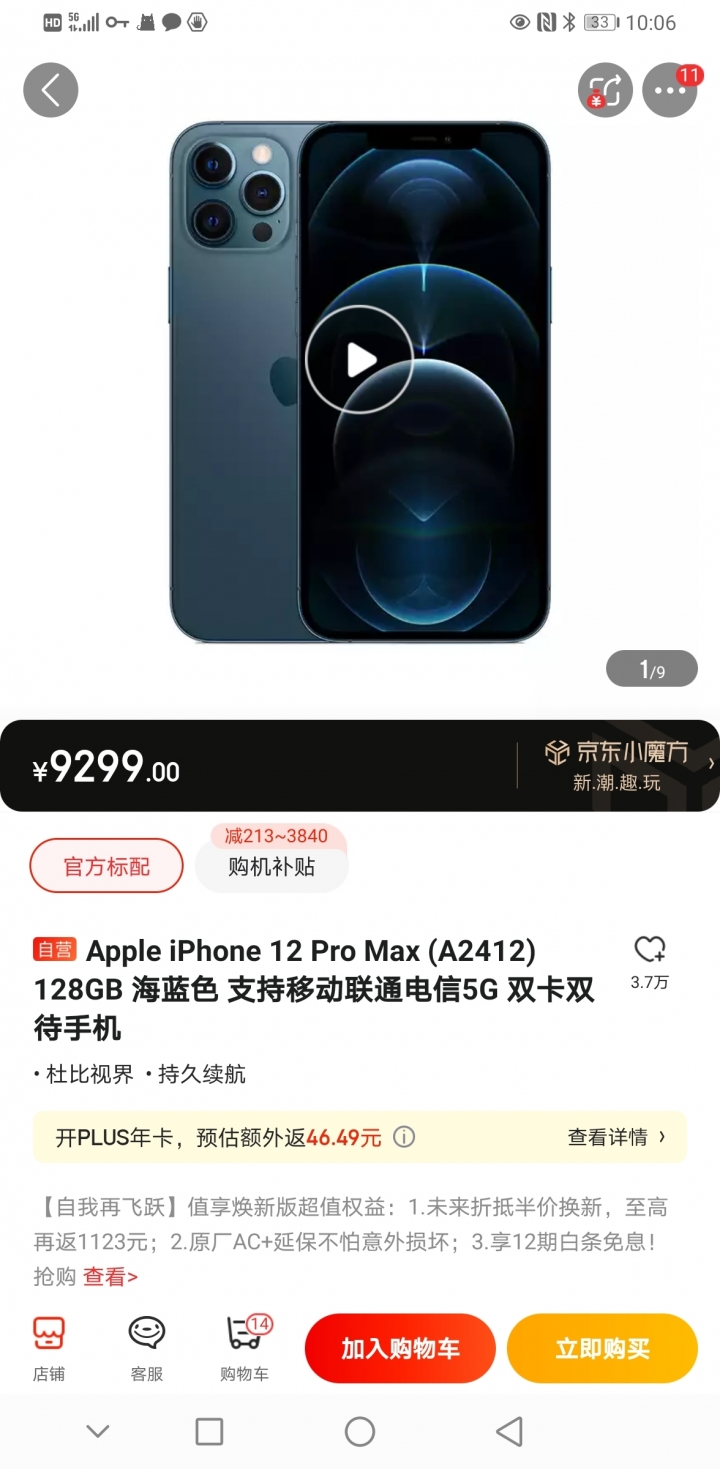View PLUS card details via 查看详情

[616, 1137]
